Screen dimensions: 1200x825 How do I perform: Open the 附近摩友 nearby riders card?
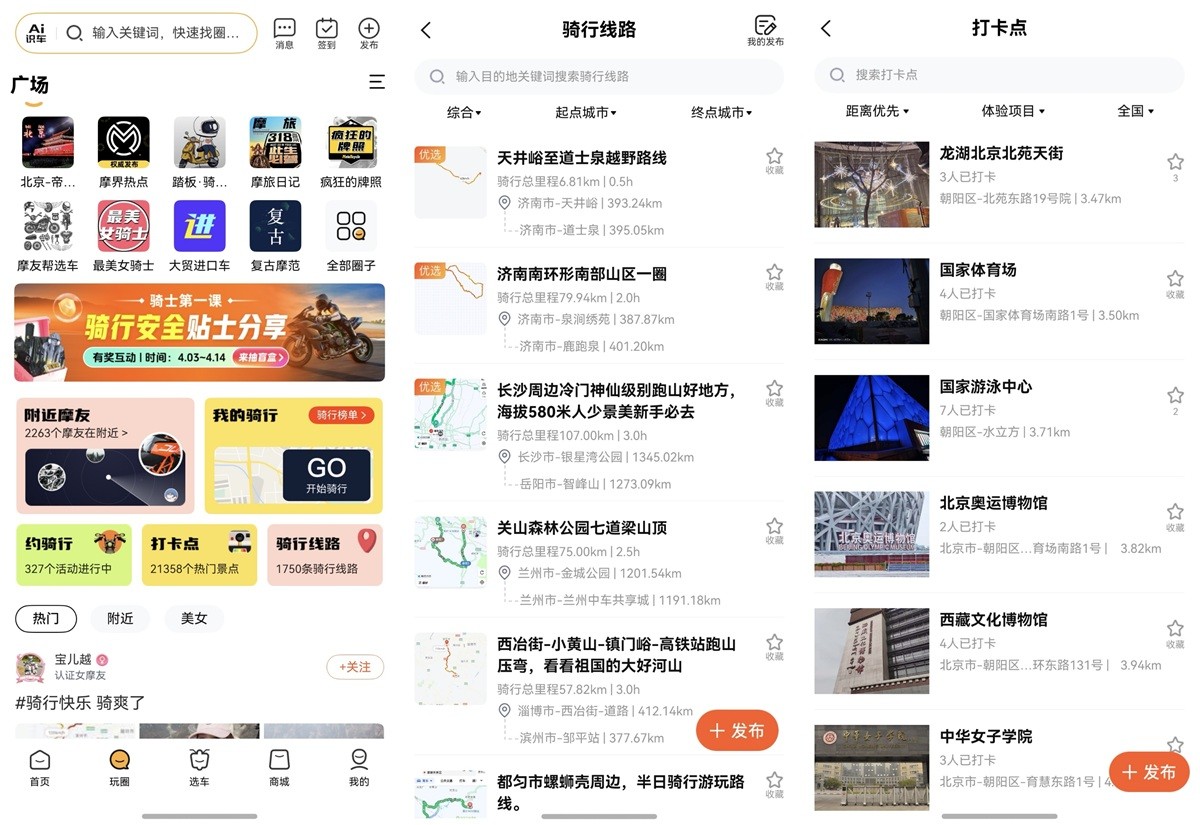click(105, 455)
